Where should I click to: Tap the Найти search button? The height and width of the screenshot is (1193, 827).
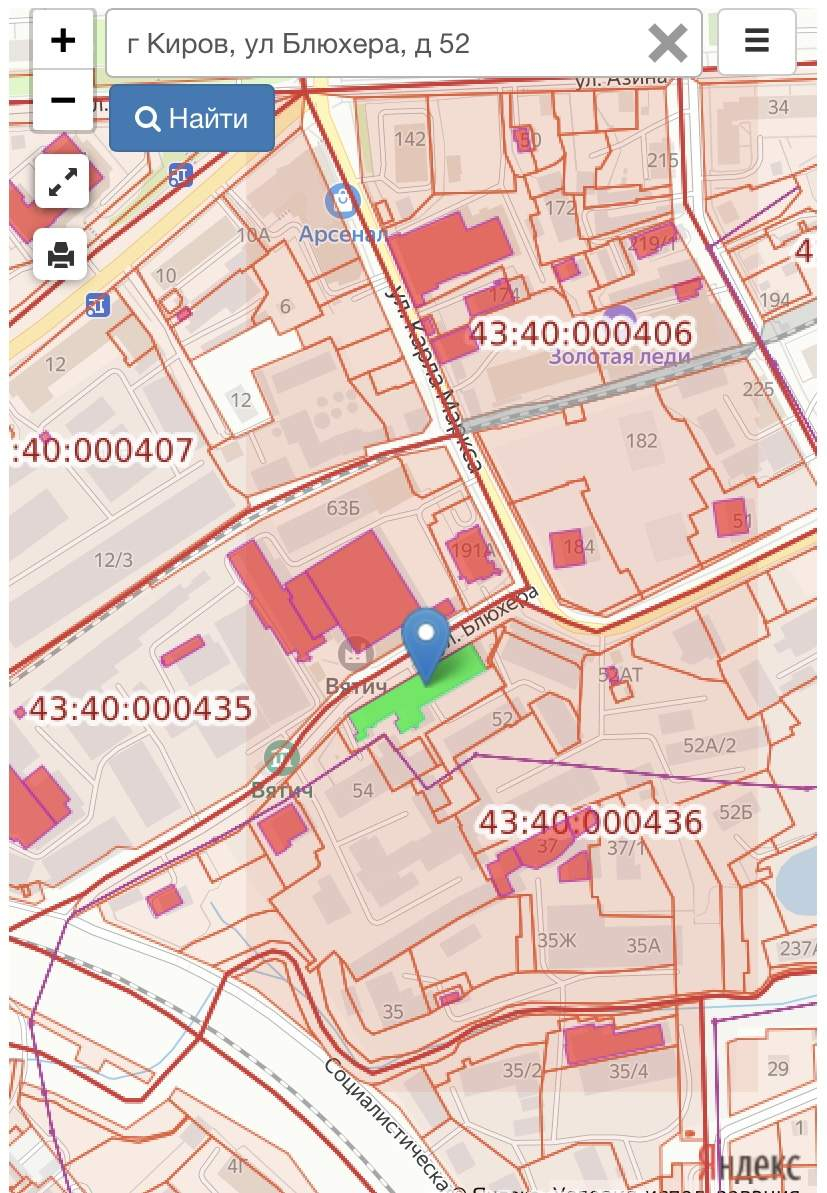(x=191, y=119)
